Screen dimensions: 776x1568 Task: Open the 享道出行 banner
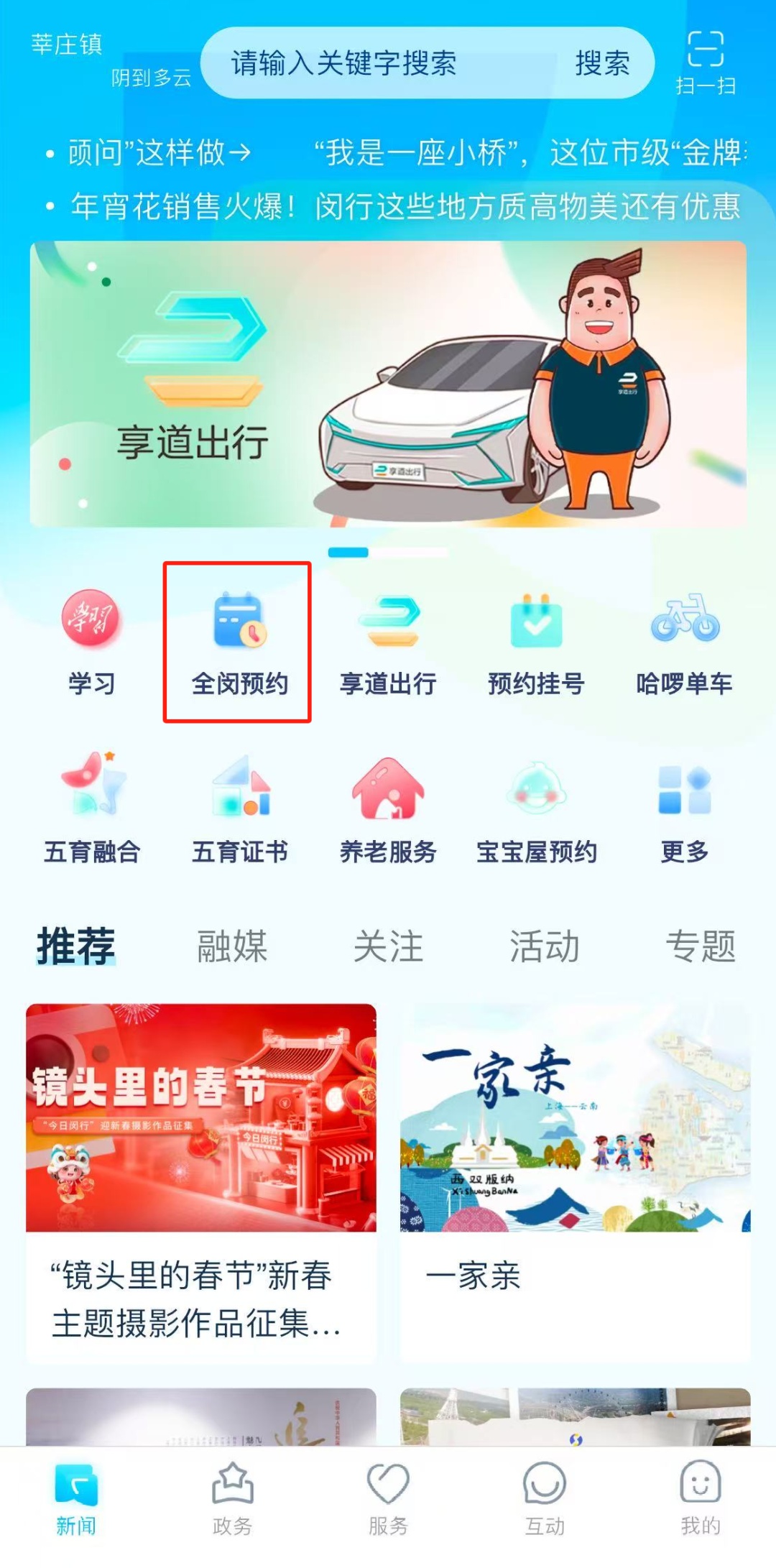click(x=388, y=384)
